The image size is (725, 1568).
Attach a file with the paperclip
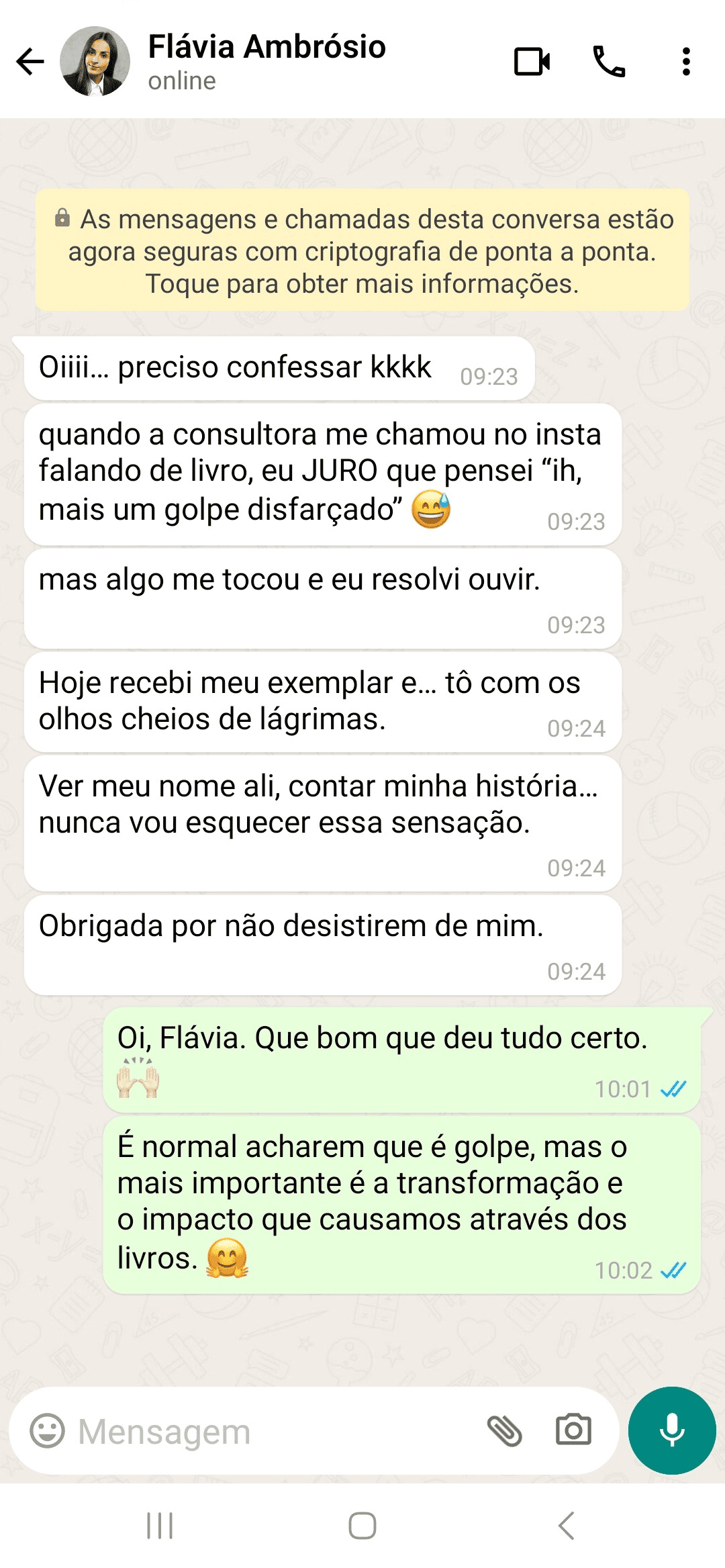pyautogui.click(x=504, y=1430)
